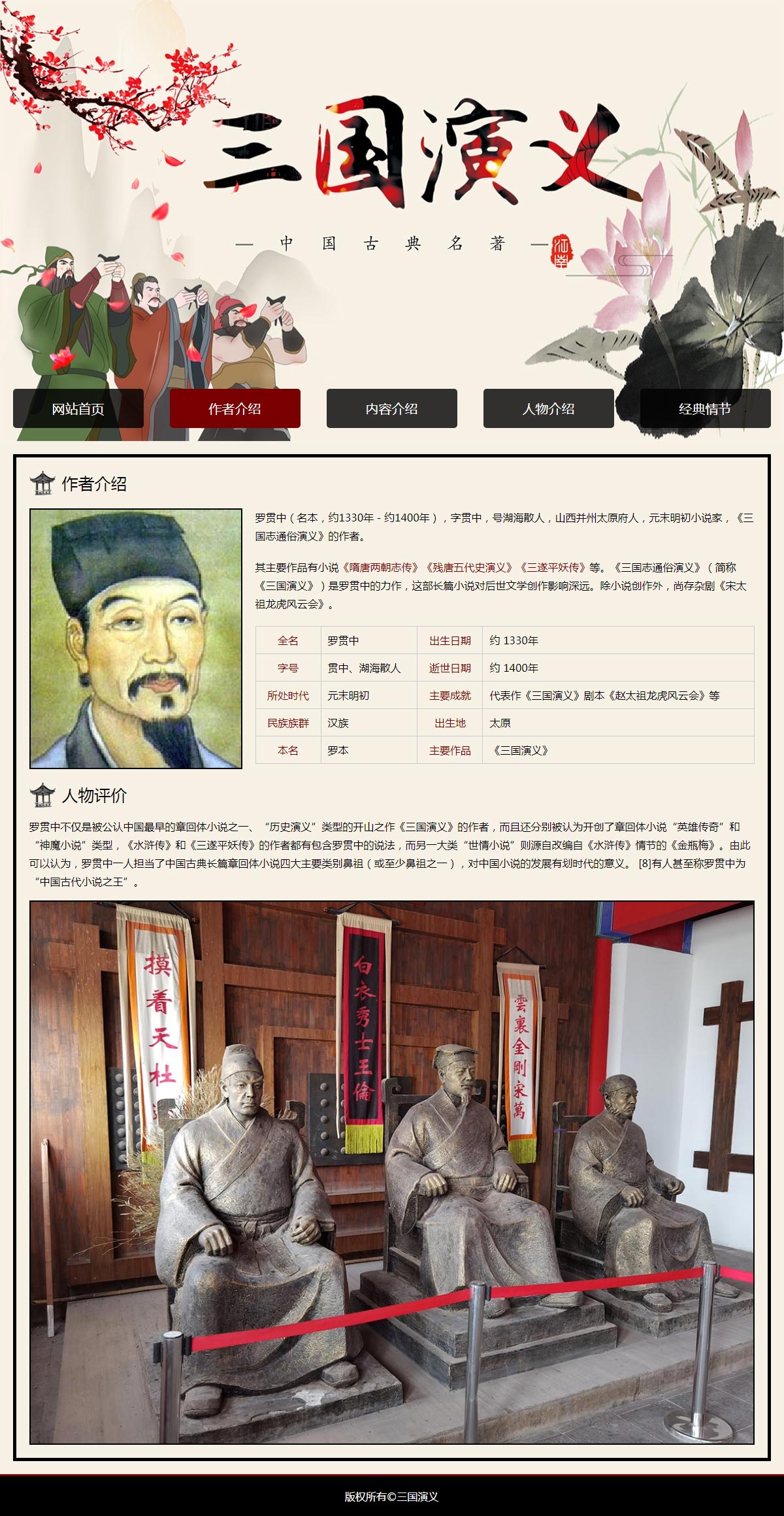The width and height of the screenshot is (784, 1516).
Task: Tap the 《三遂平妖传》 link
Action: pos(552,567)
